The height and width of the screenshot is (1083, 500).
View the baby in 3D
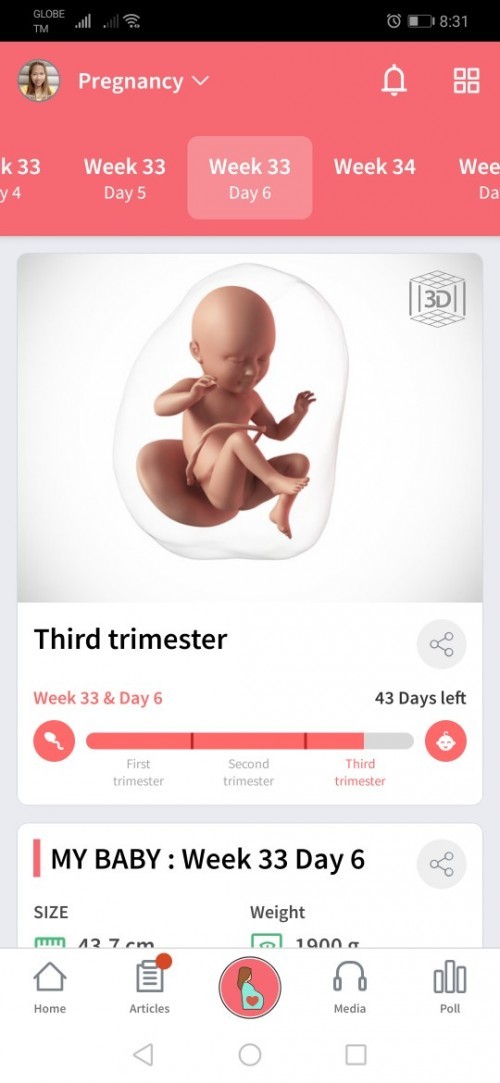click(x=437, y=299)
